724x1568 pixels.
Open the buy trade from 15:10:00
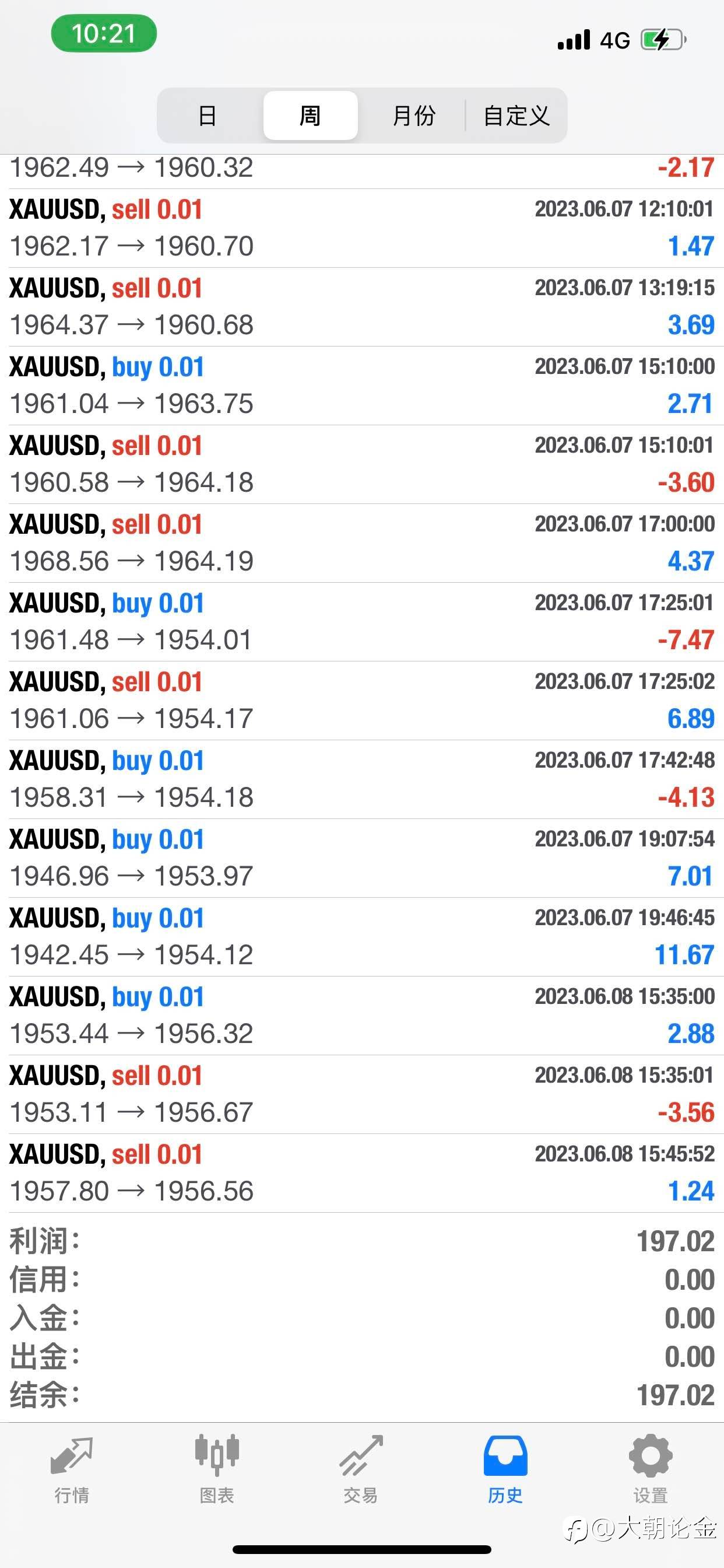[x=362, y=386]
